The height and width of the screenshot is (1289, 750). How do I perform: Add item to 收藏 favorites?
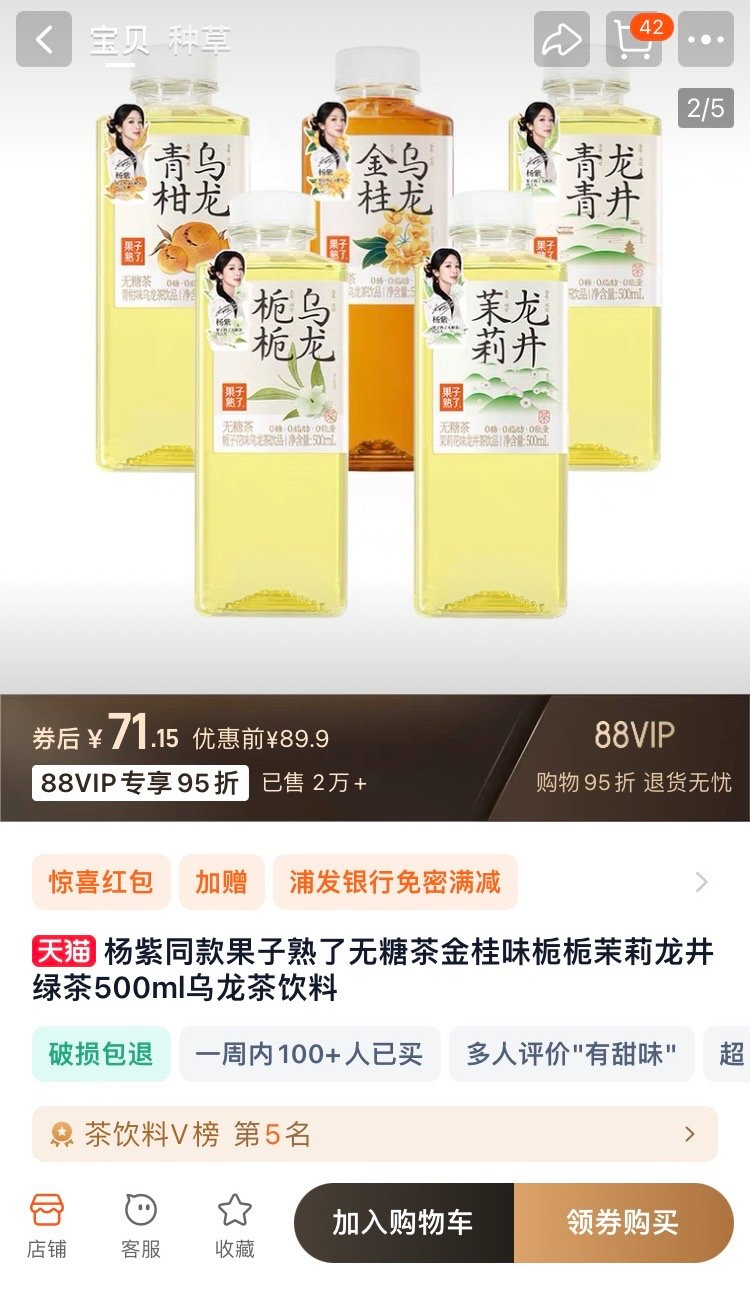235,1224
